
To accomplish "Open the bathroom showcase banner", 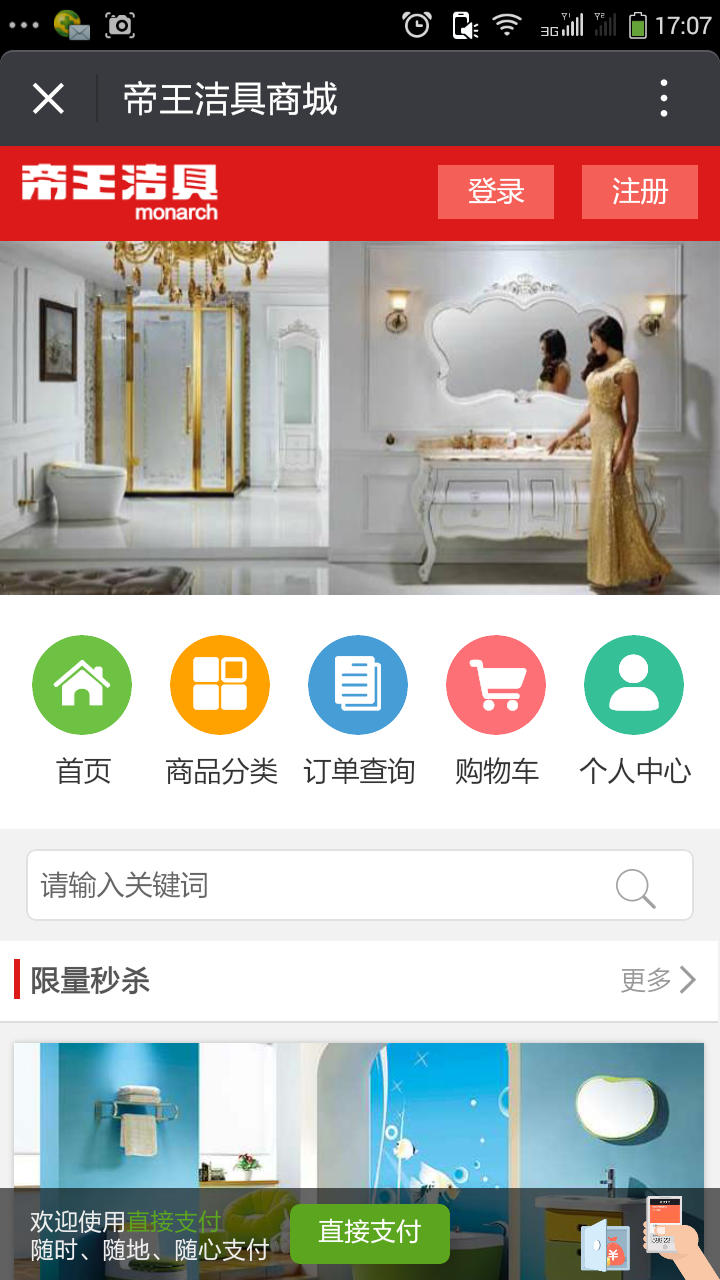I will coord(360,418).
